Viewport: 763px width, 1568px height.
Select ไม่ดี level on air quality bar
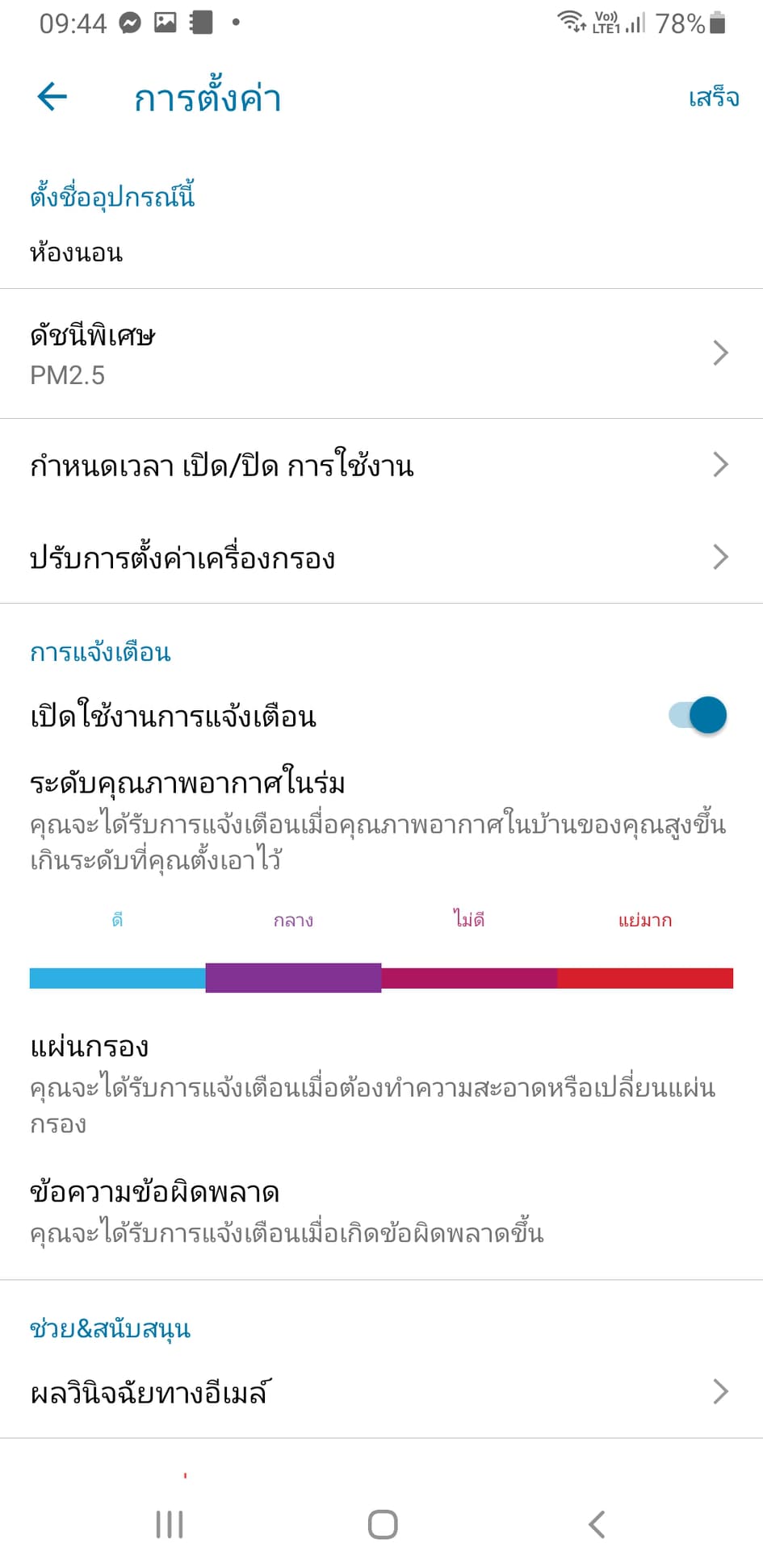469,977
